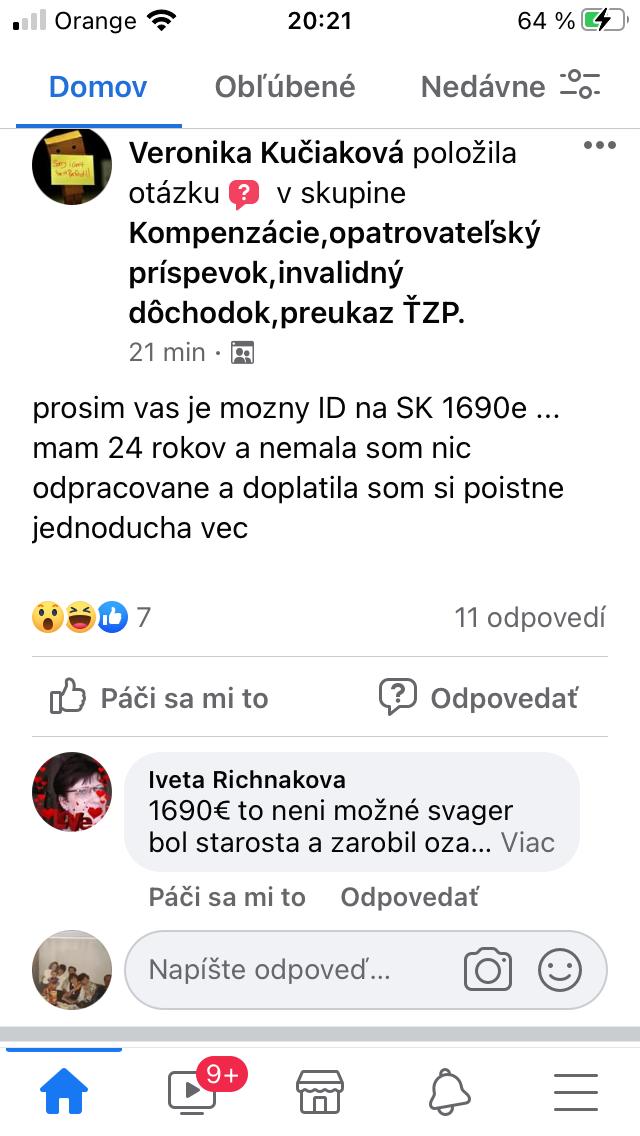Screen dimensions: 640x1136
Task: Open the post's three-dot options menu
Action: [x=600, y=146]
